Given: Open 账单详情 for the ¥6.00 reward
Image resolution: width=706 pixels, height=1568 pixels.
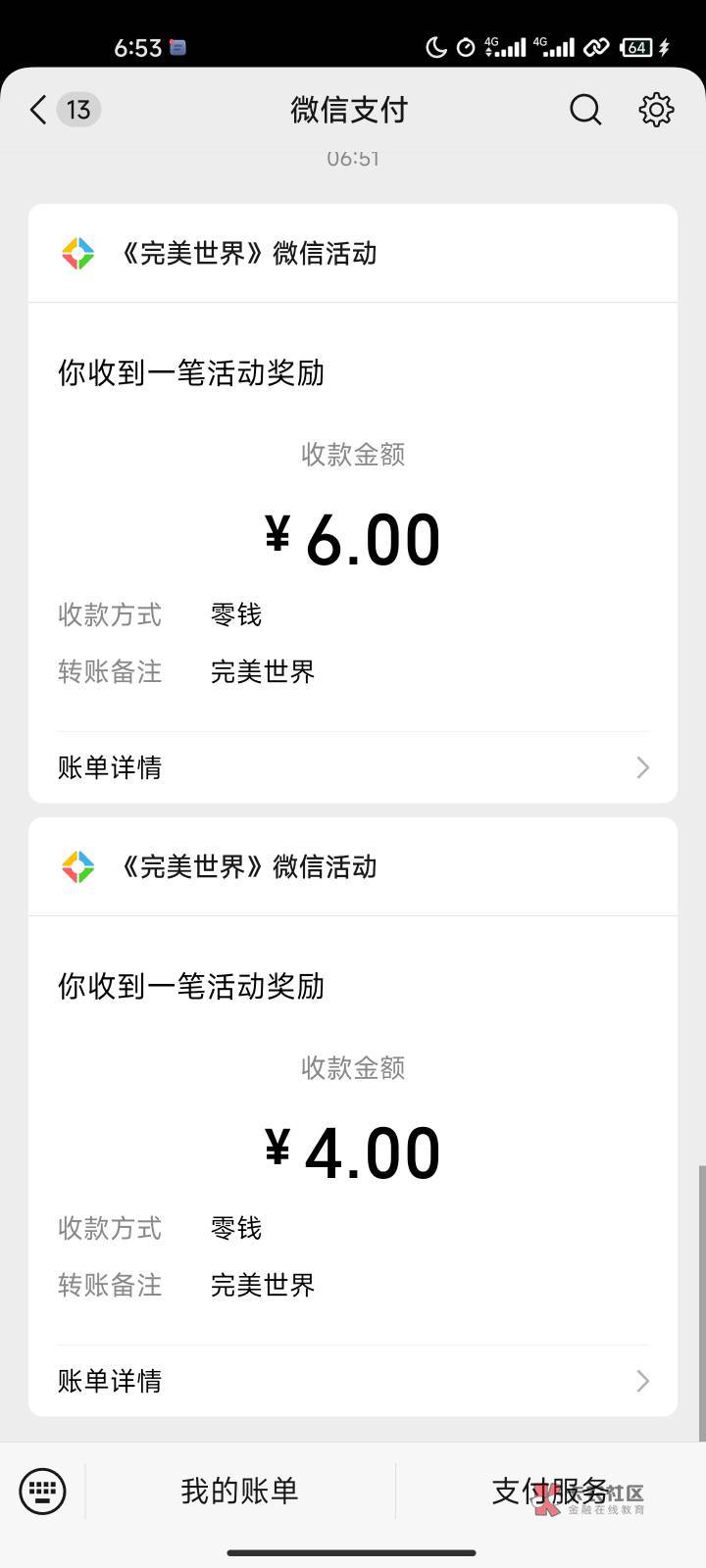Looking at the screenshot, I should point(353,767).
